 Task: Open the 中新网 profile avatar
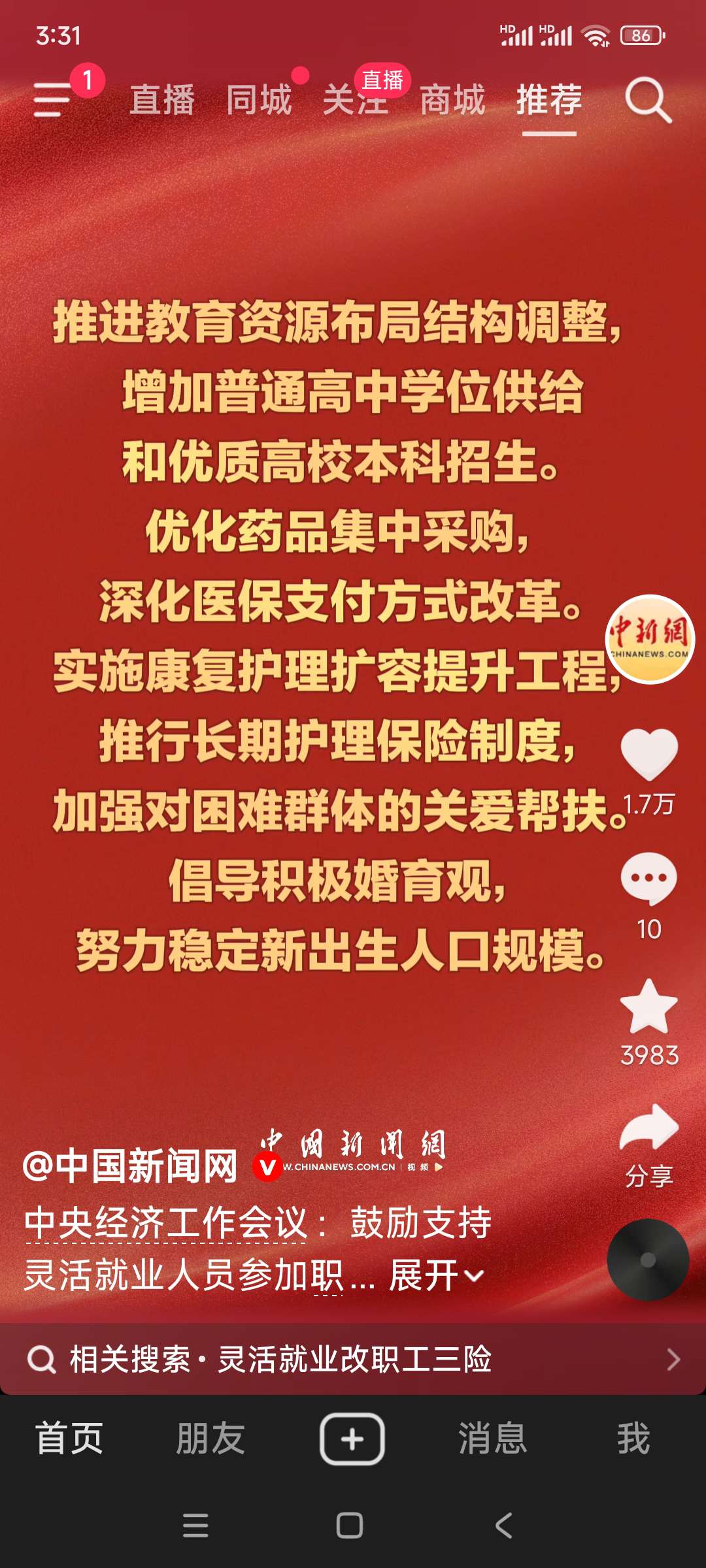pyautogui.click(x=650, y=639)
